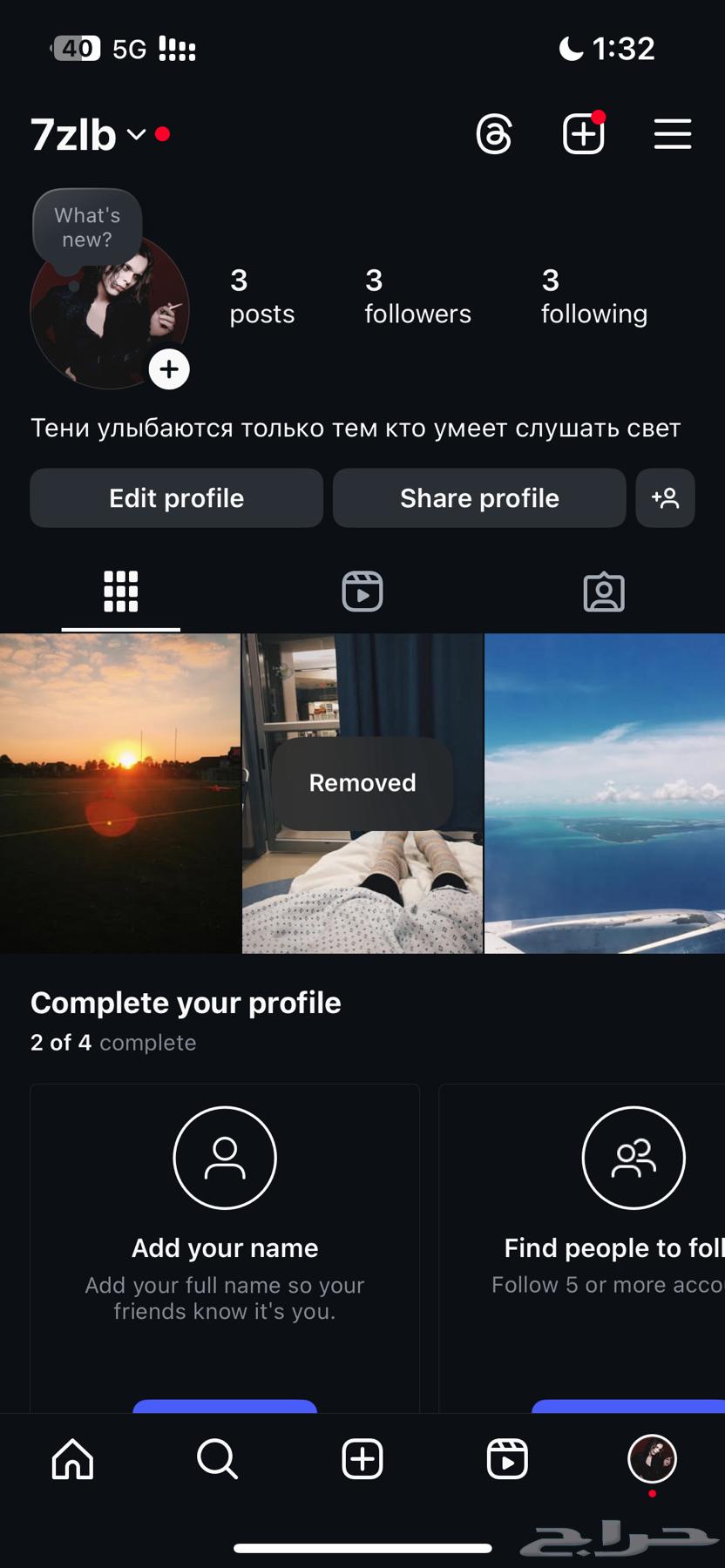The image size is (725, 1568).
Task: Tap the Share profile button
Action: tap(478, 498)
